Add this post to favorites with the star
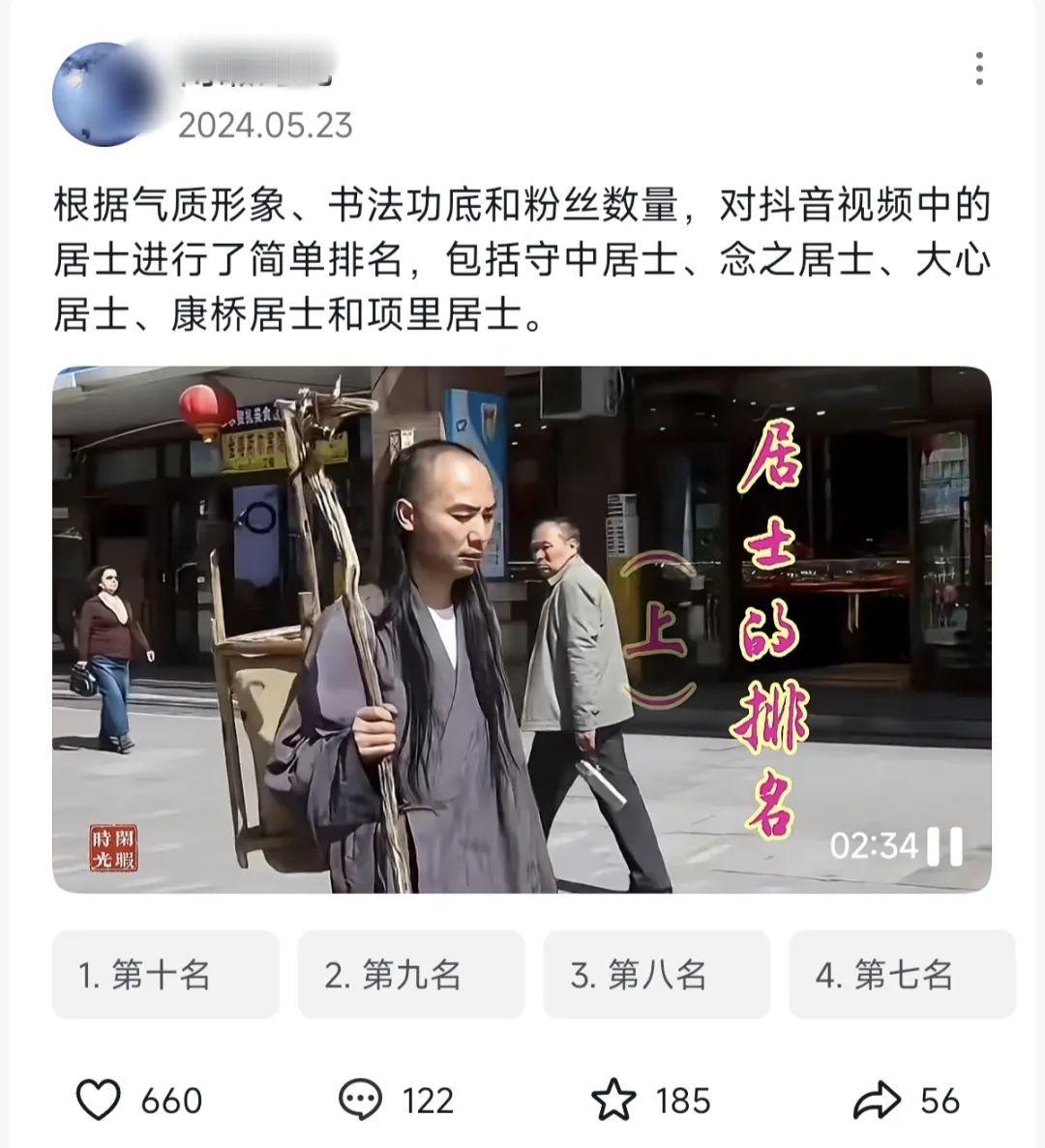Viewport: 1045px width, 1148px height. pyautogui.click(x=613, y=1101)
